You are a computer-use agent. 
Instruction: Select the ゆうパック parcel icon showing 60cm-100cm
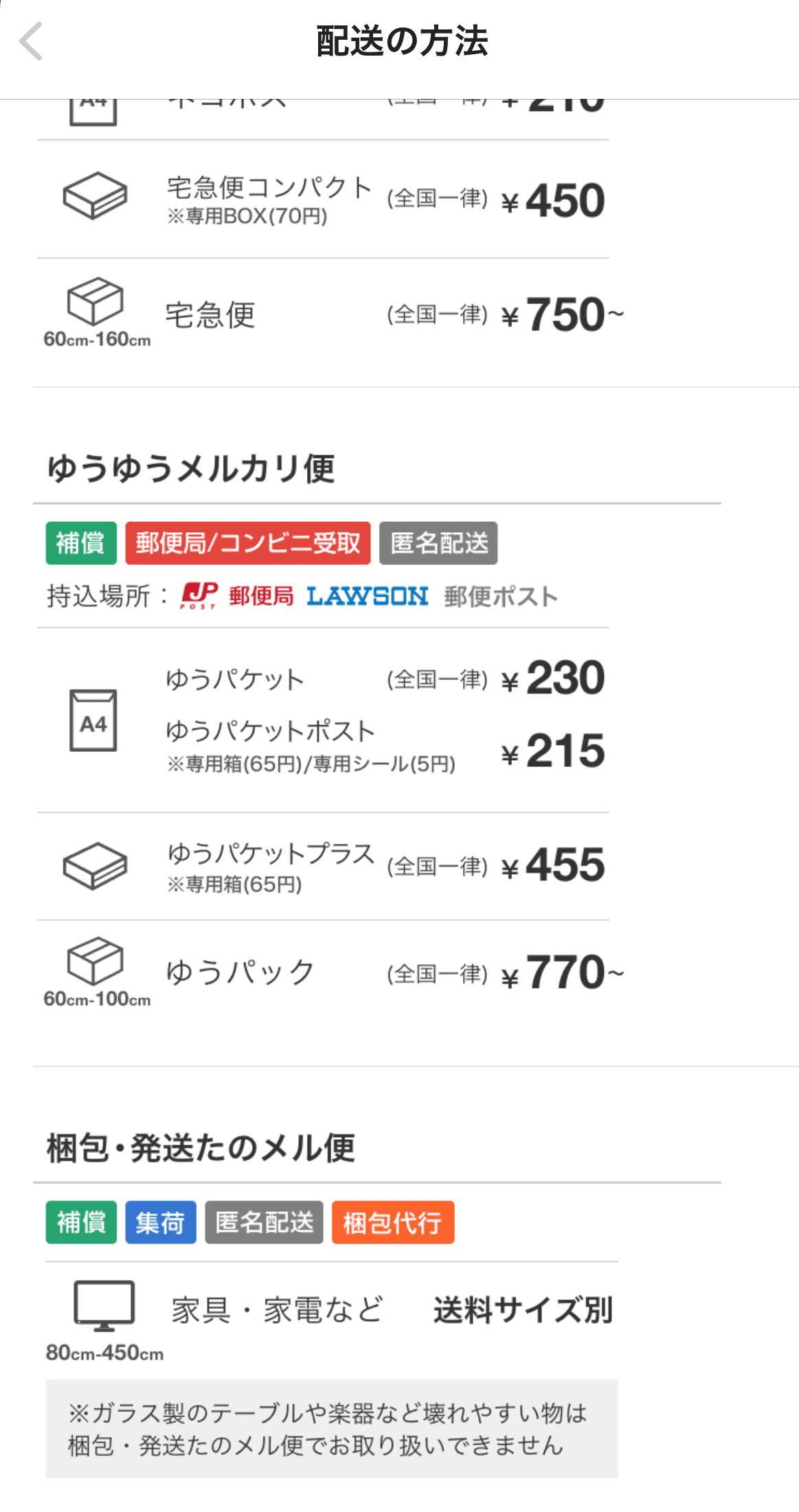pos(96,965)
